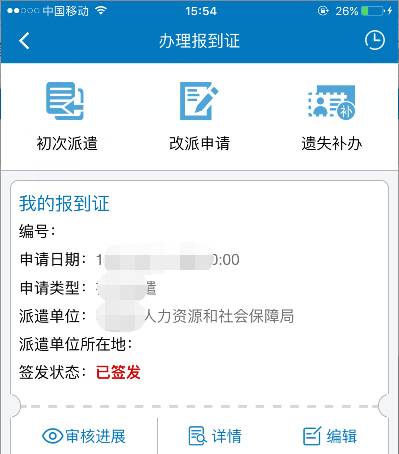
Task: Go back using the header arrow
Action: coord(24,41)
